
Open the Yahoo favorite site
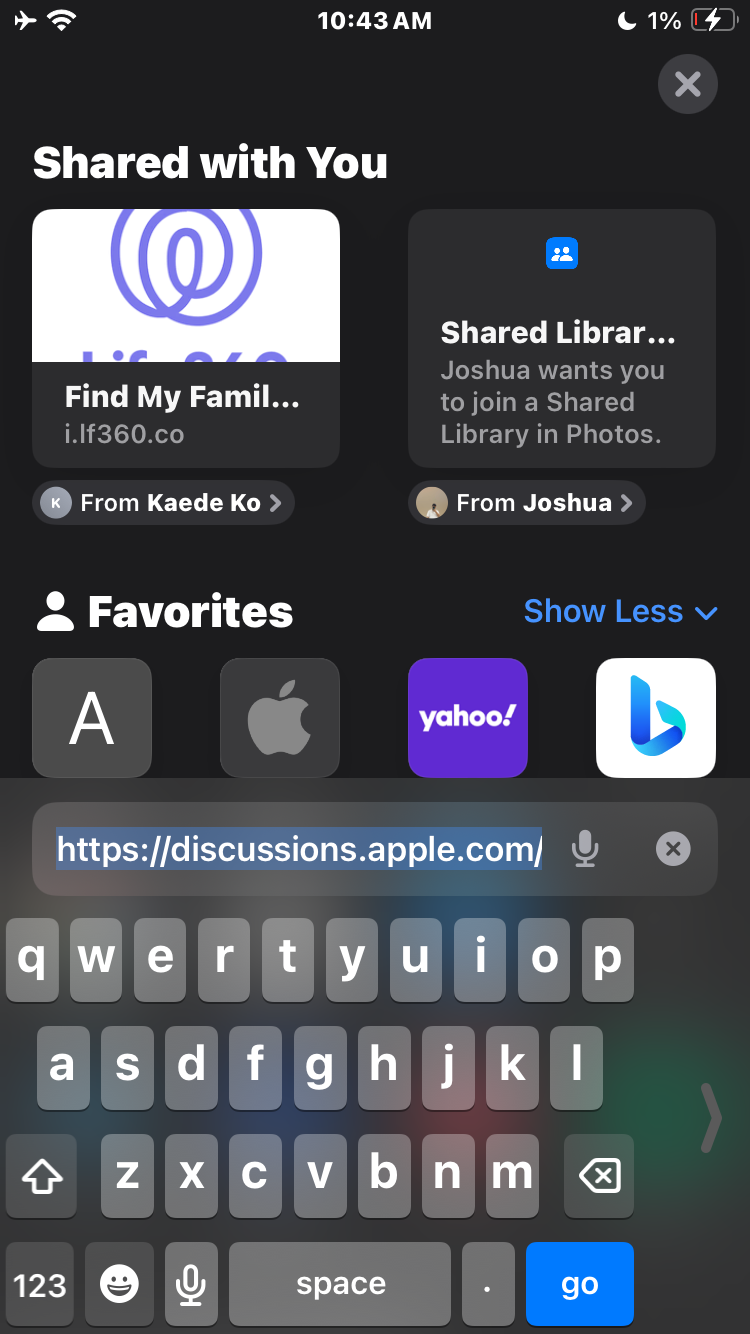click(467, 717)
